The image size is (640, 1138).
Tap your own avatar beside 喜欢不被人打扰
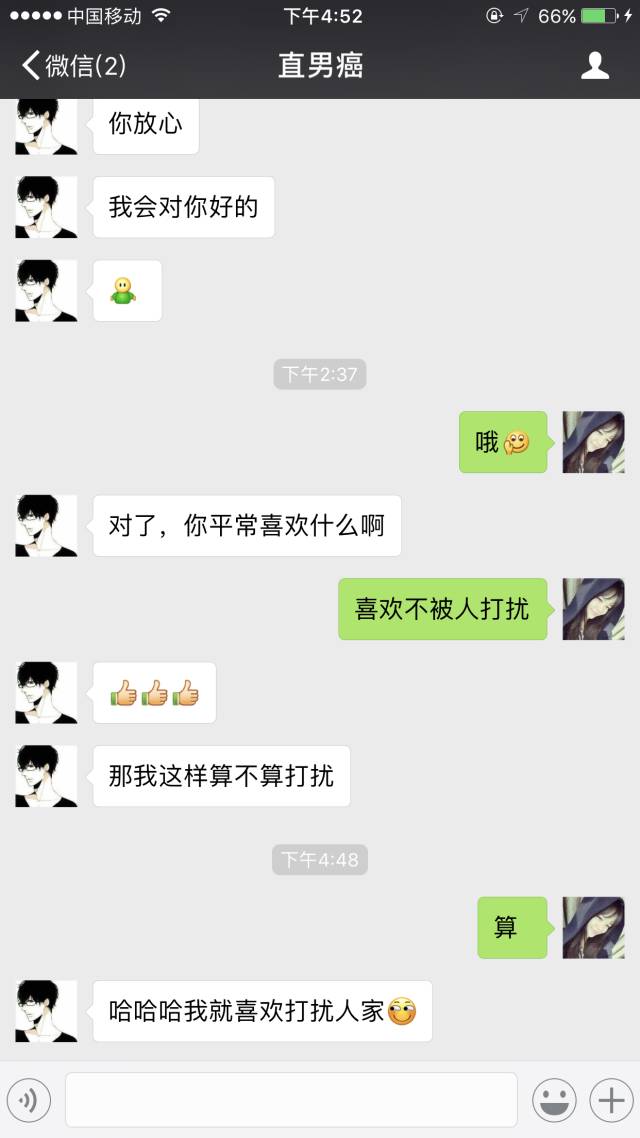pos(593,609)
